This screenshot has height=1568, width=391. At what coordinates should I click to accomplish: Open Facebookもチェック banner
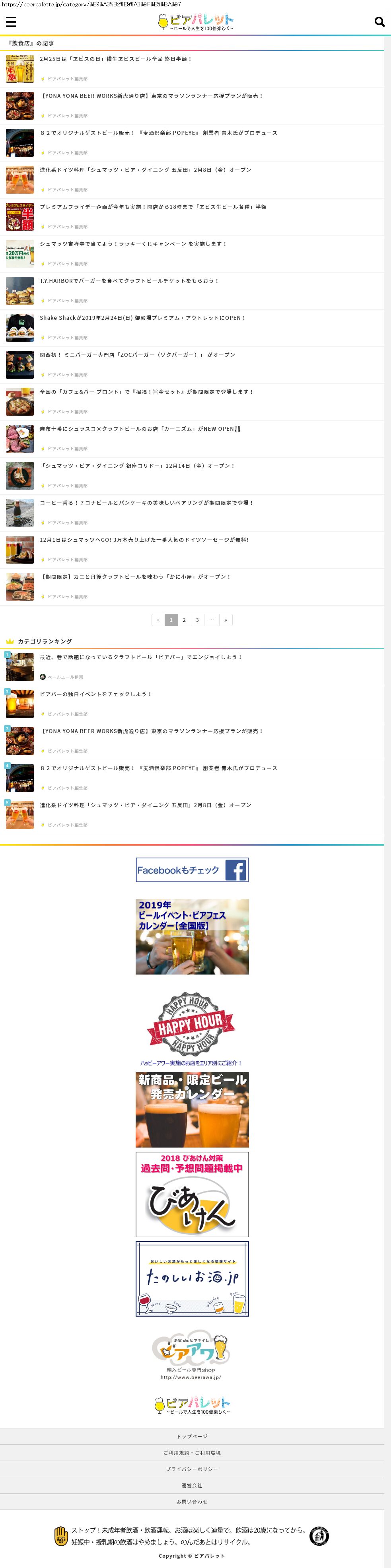[x=192, y=870]
